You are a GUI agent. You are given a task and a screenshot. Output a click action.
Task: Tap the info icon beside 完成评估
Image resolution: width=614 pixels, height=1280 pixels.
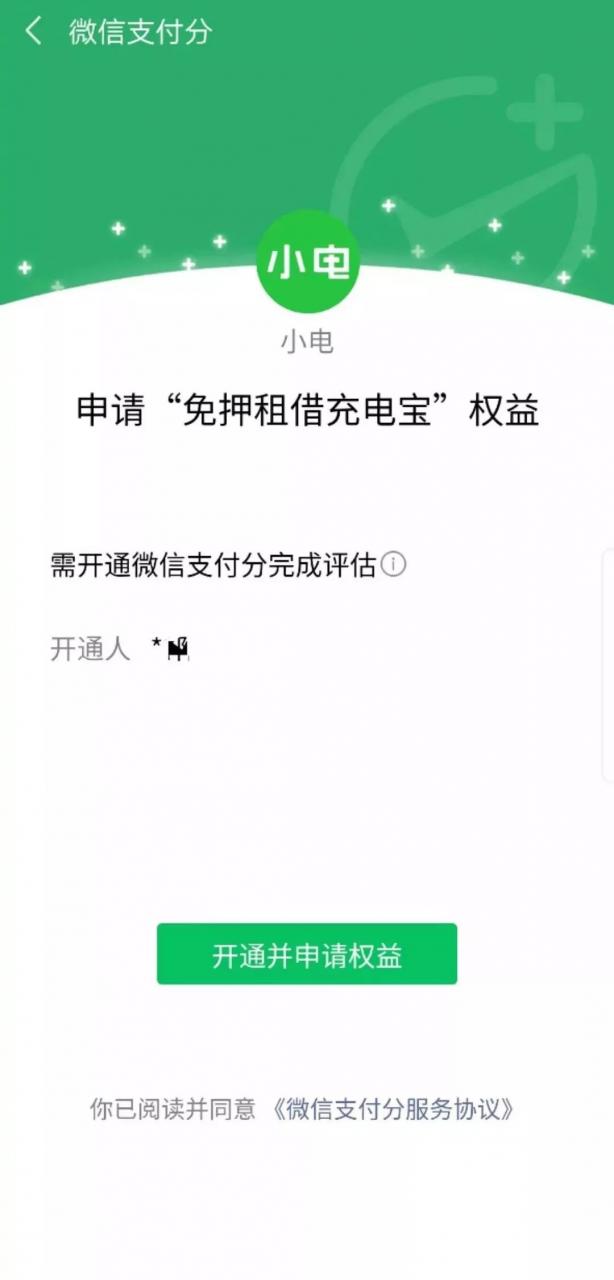(394, 566)
